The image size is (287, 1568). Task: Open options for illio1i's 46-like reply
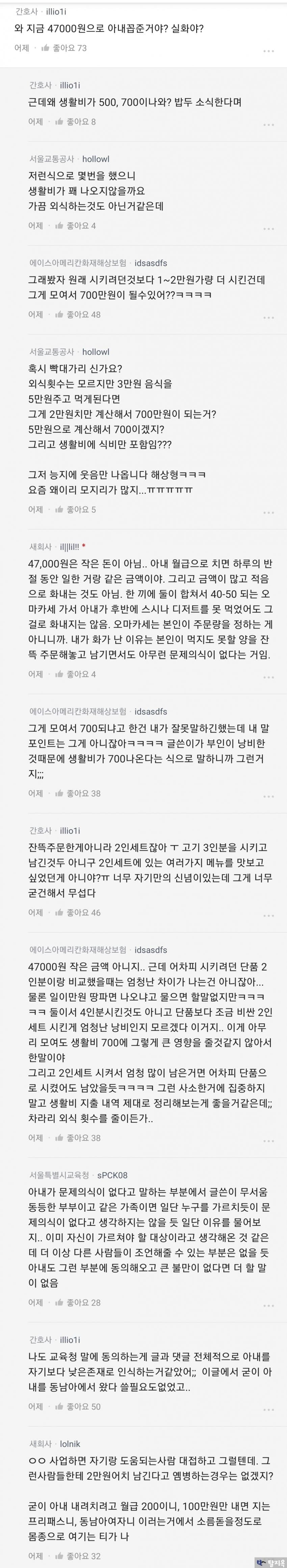click(x=267, y=916)
